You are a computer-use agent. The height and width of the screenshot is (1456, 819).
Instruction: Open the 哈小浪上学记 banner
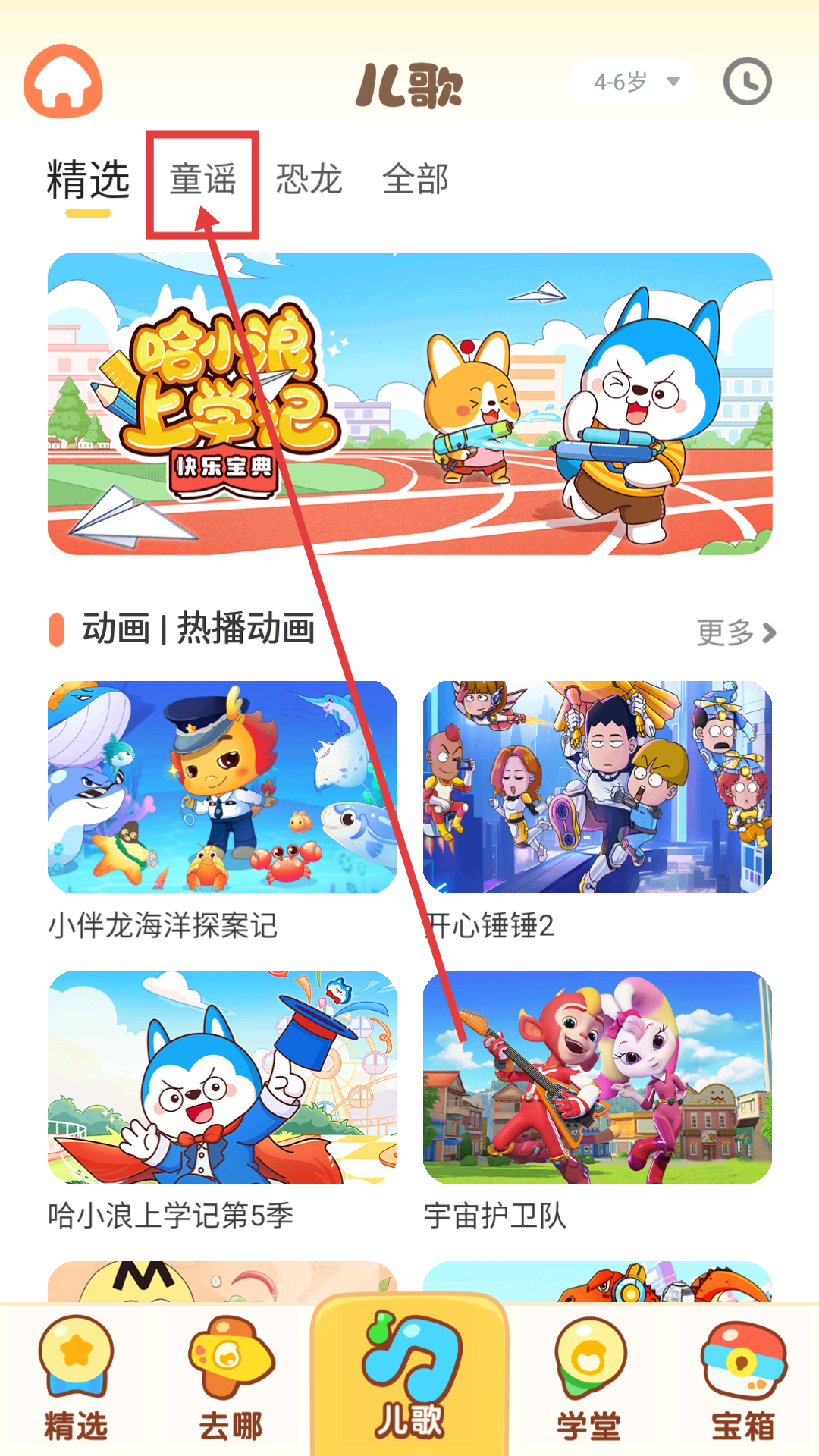click(x=409, y=403)
